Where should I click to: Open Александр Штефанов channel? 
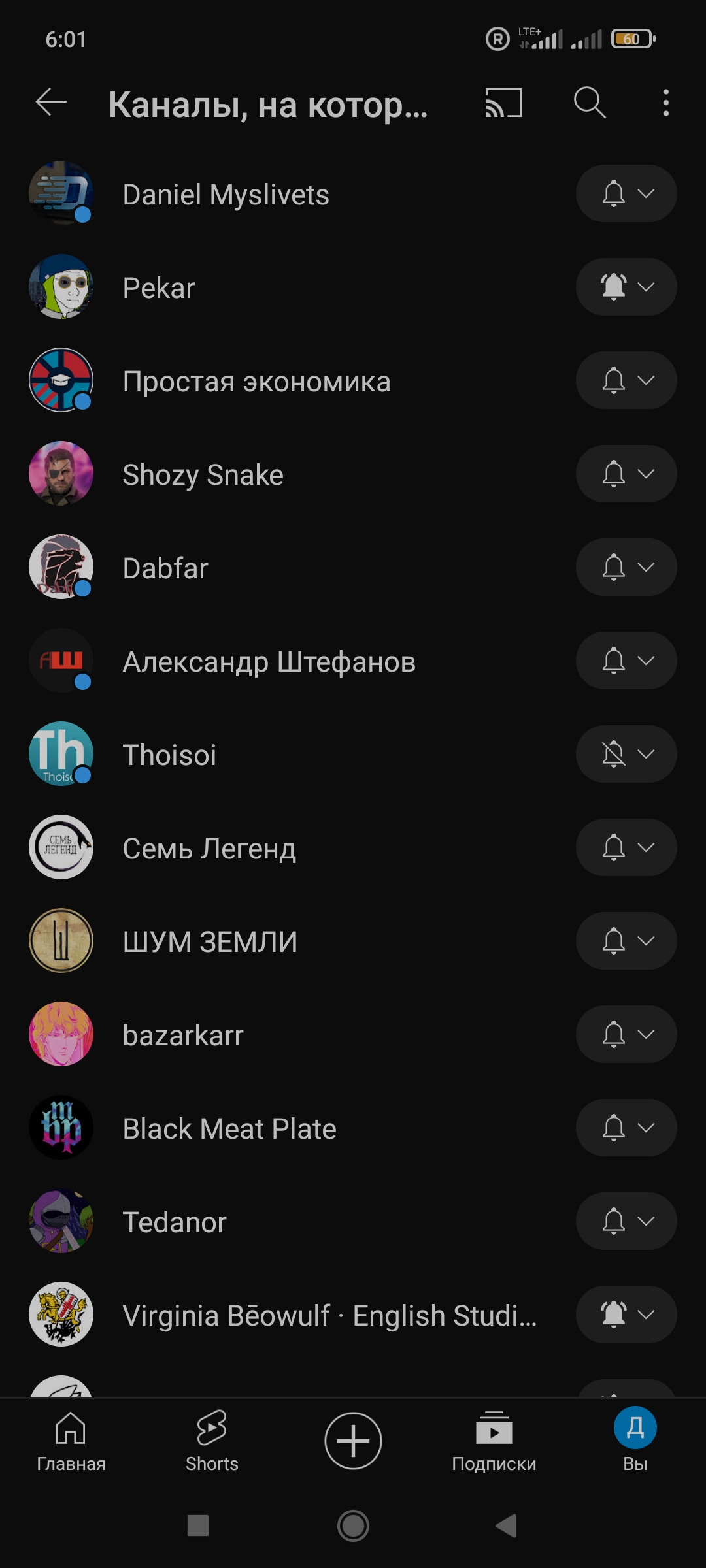tap(269, 662)
